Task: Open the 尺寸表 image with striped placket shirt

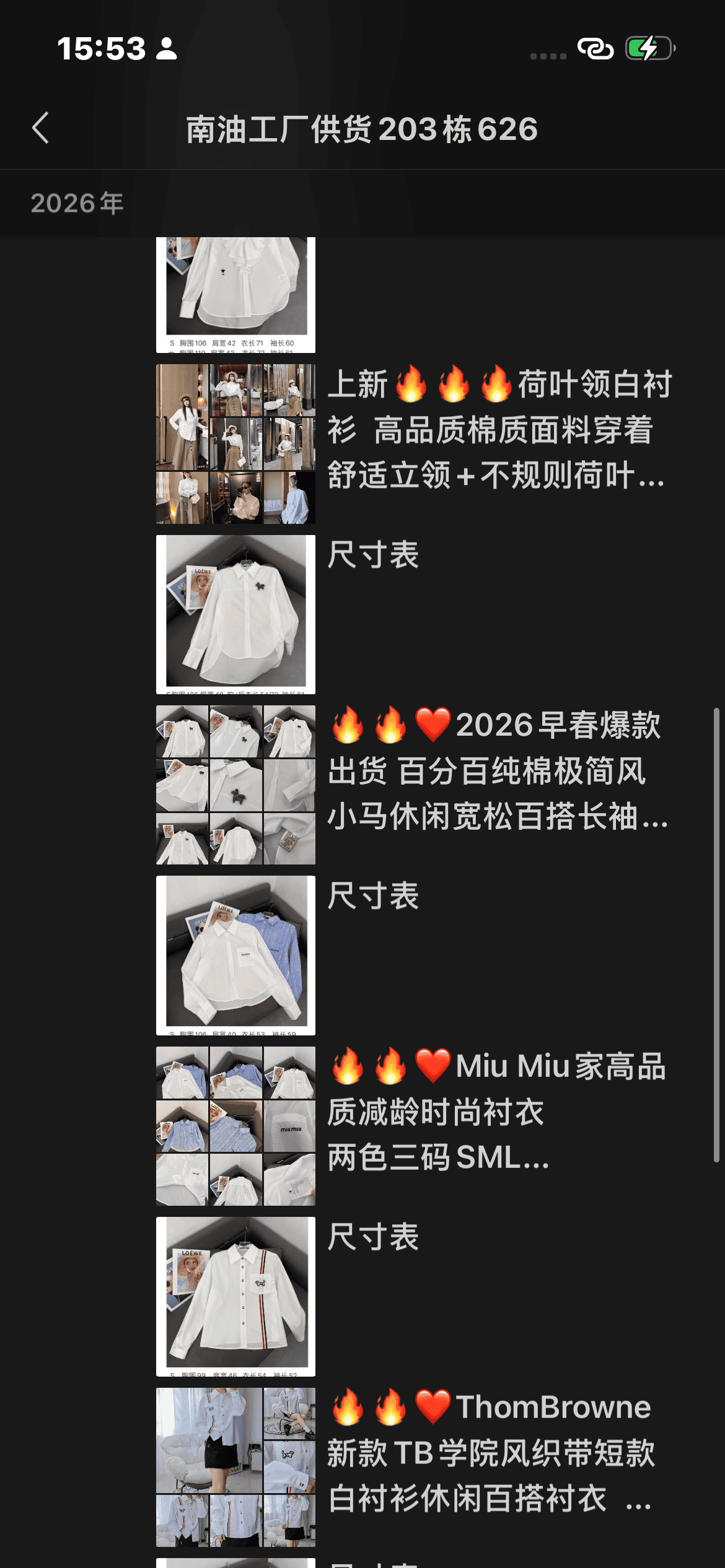Action: click(235, 1296)
